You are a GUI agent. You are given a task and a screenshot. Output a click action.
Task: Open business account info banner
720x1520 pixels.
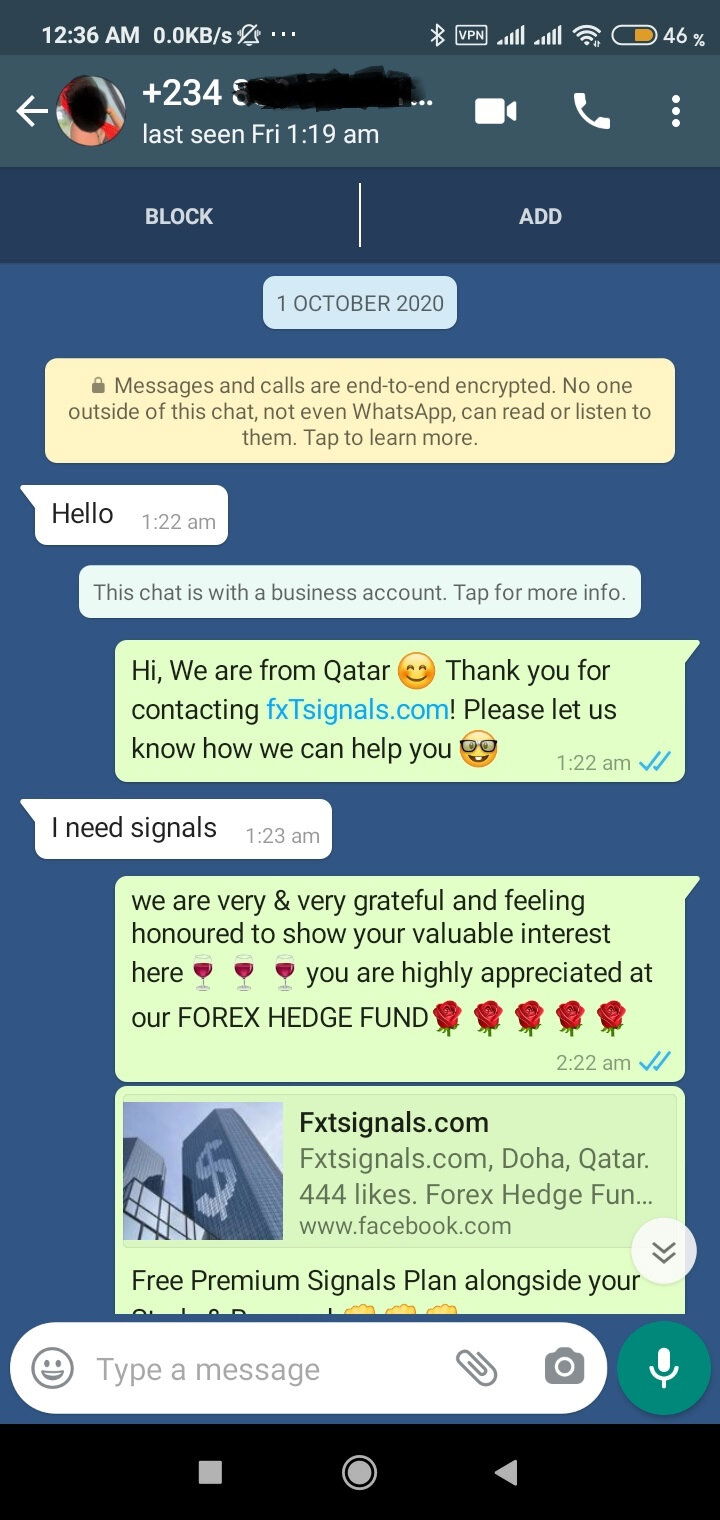click(x=360, y=592)
